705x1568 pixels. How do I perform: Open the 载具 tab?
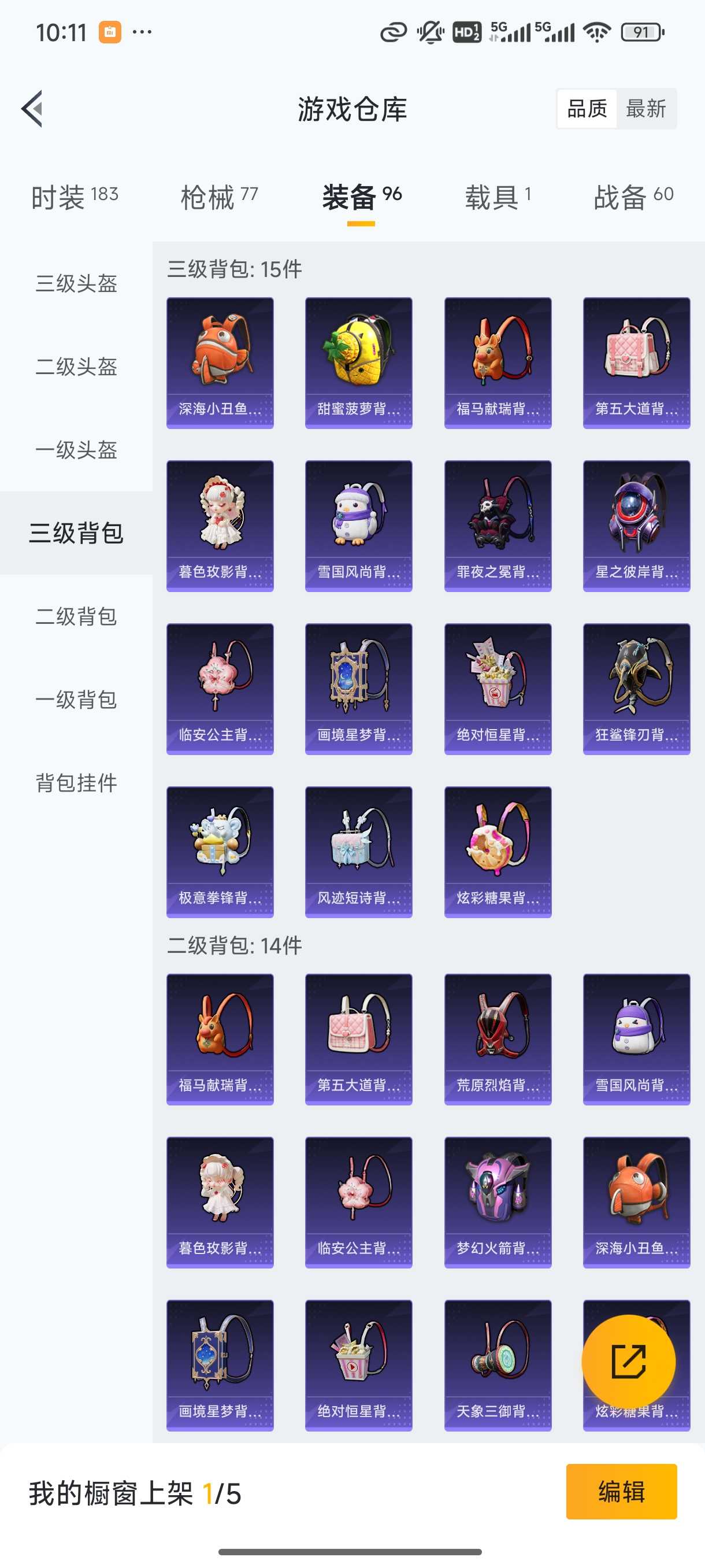point(498,197)
